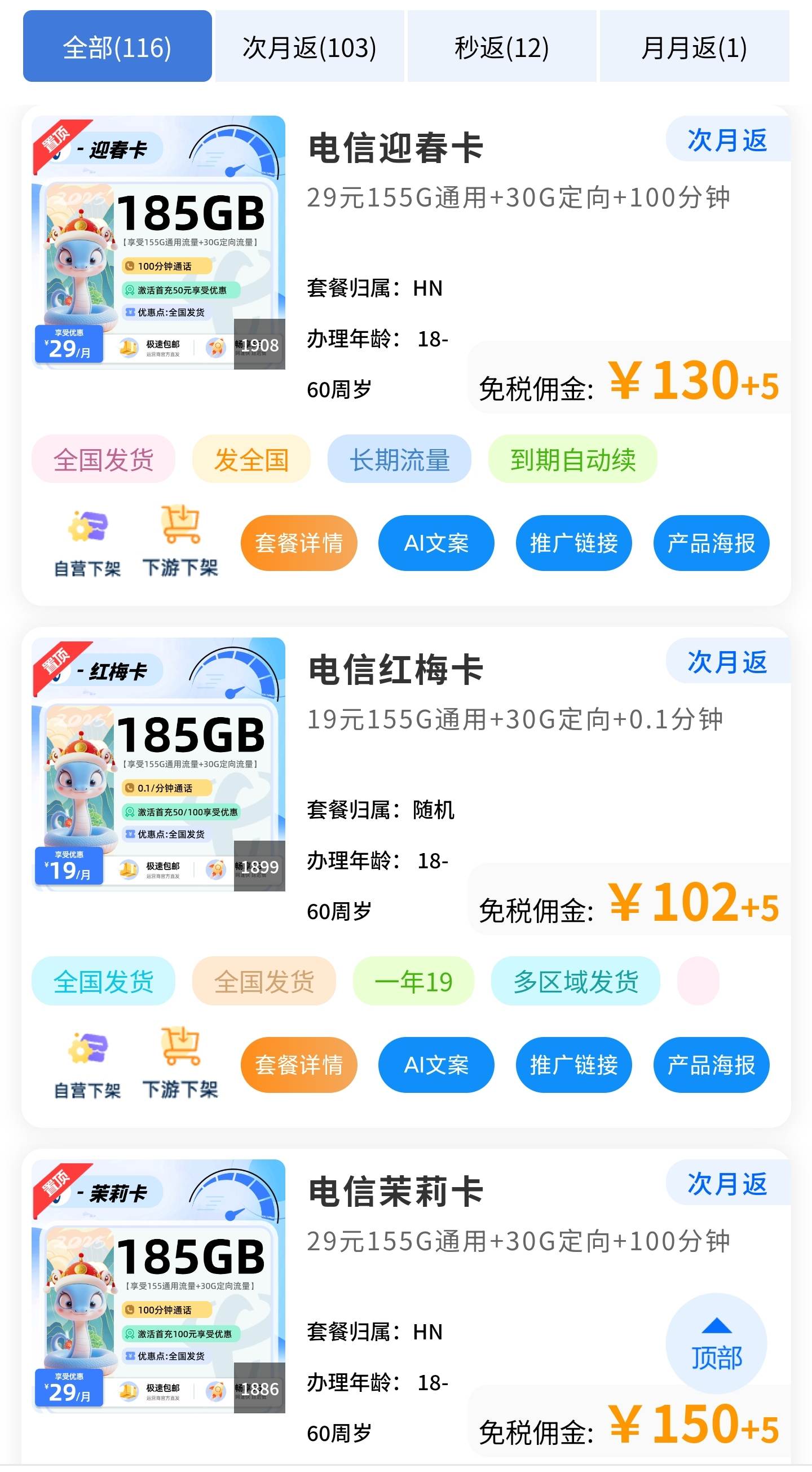Image resolution: width=812 pixels, height=1472 pixels.
Task: View 产品海报 for 电信红梅卡
Action: coord(711,1065)
